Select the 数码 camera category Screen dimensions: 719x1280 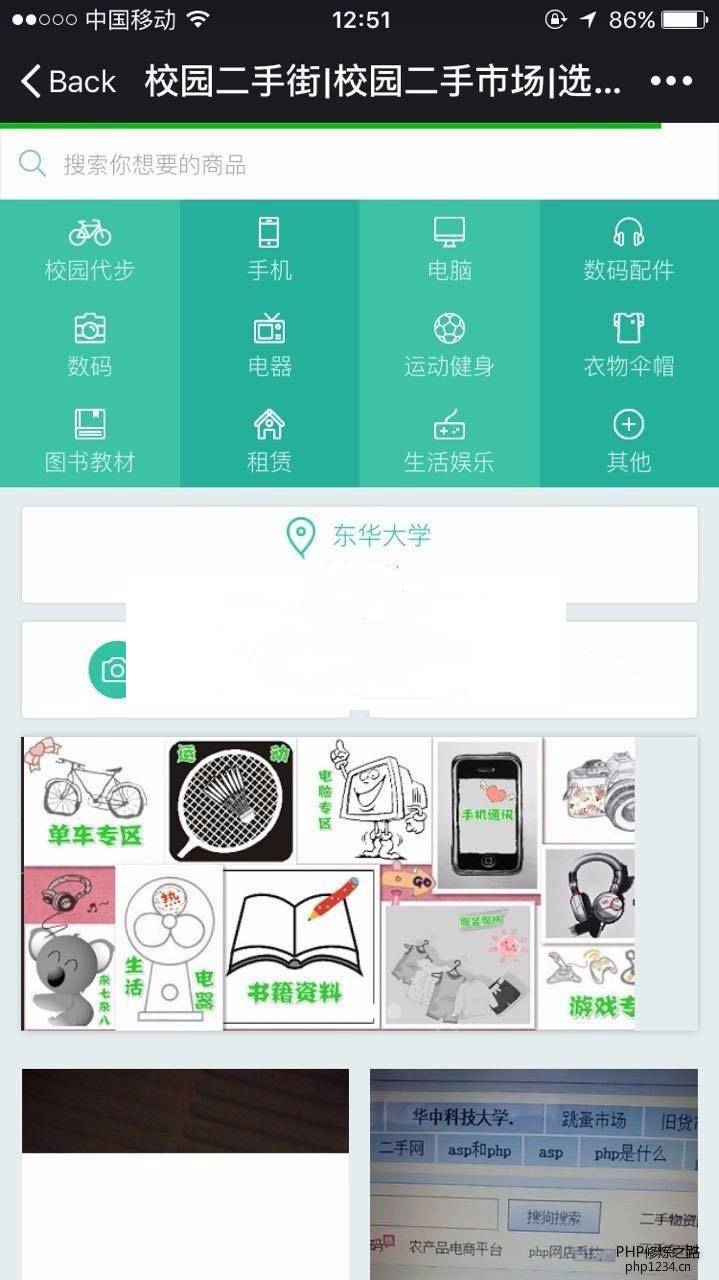pyautogui.click(x=90, y=344)
